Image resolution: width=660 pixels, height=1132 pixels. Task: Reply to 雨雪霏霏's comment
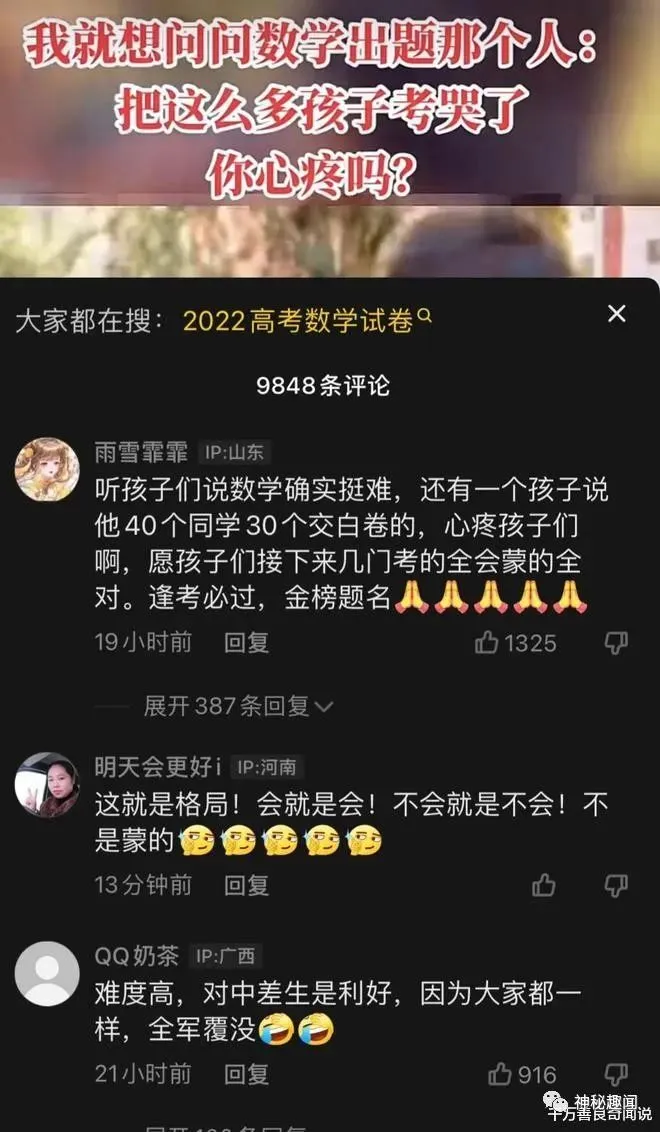pyautogui.click(x=246, y=642)
